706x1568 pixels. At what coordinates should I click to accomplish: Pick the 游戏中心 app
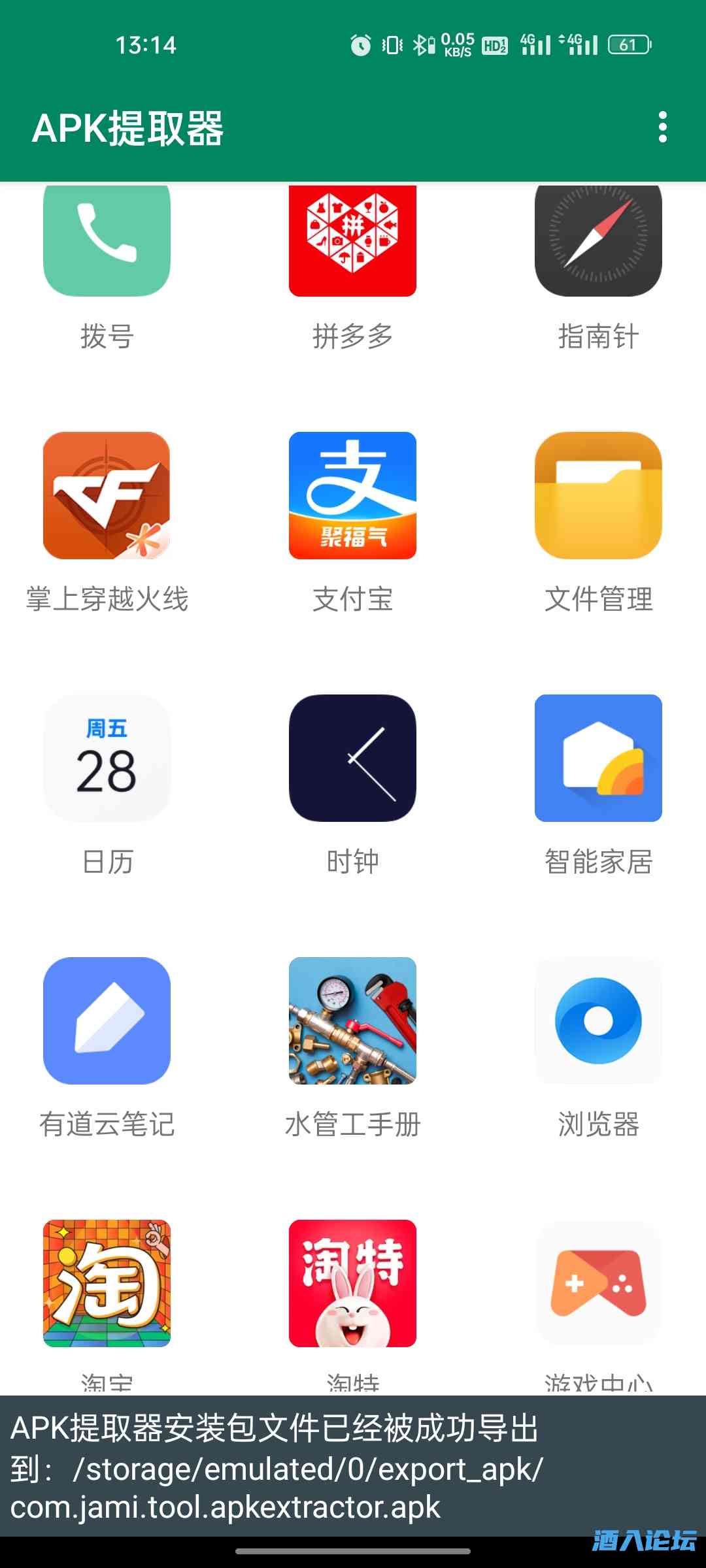click(598, 1283)
